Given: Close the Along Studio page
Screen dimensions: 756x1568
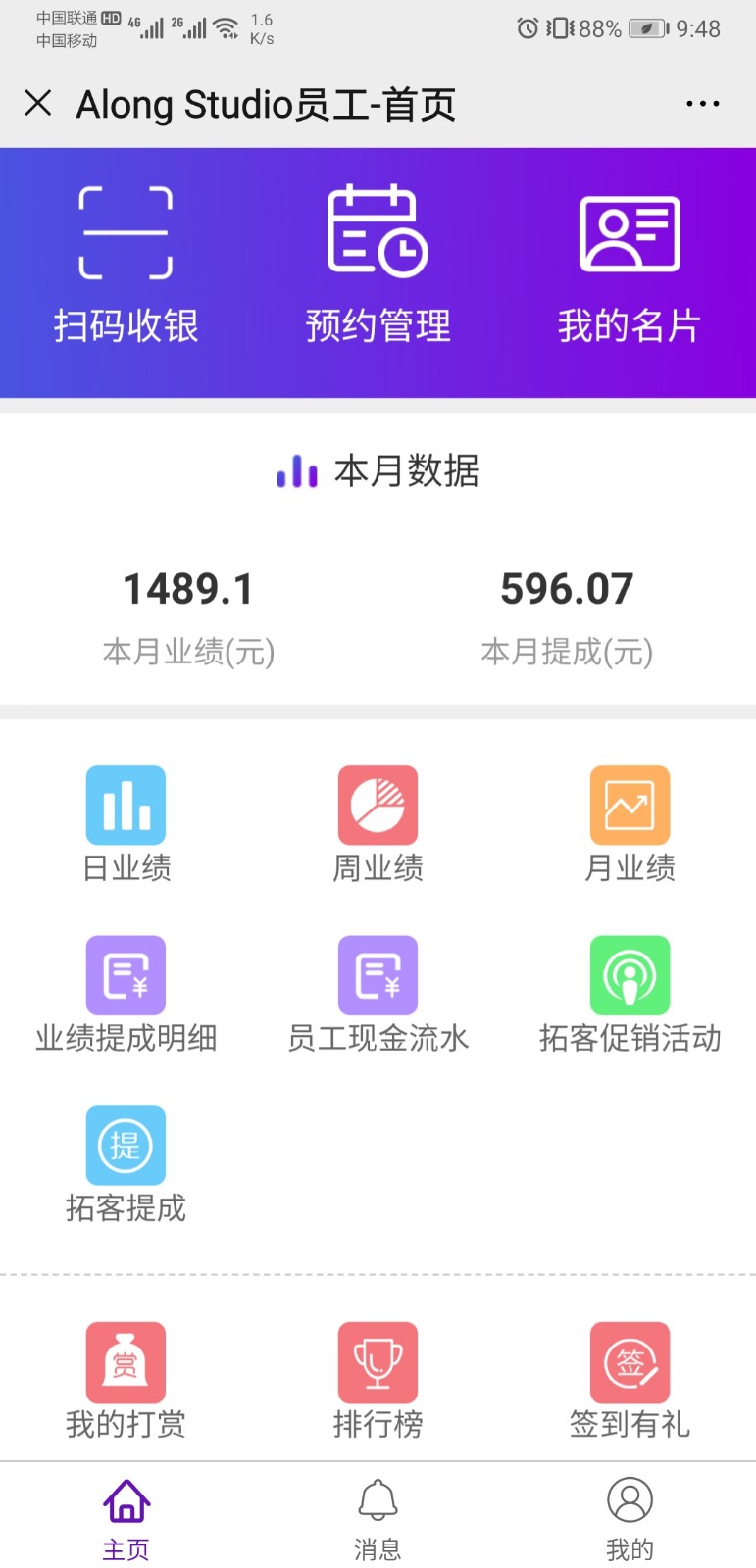Looking at the screenshot, I should coord(38,103).
